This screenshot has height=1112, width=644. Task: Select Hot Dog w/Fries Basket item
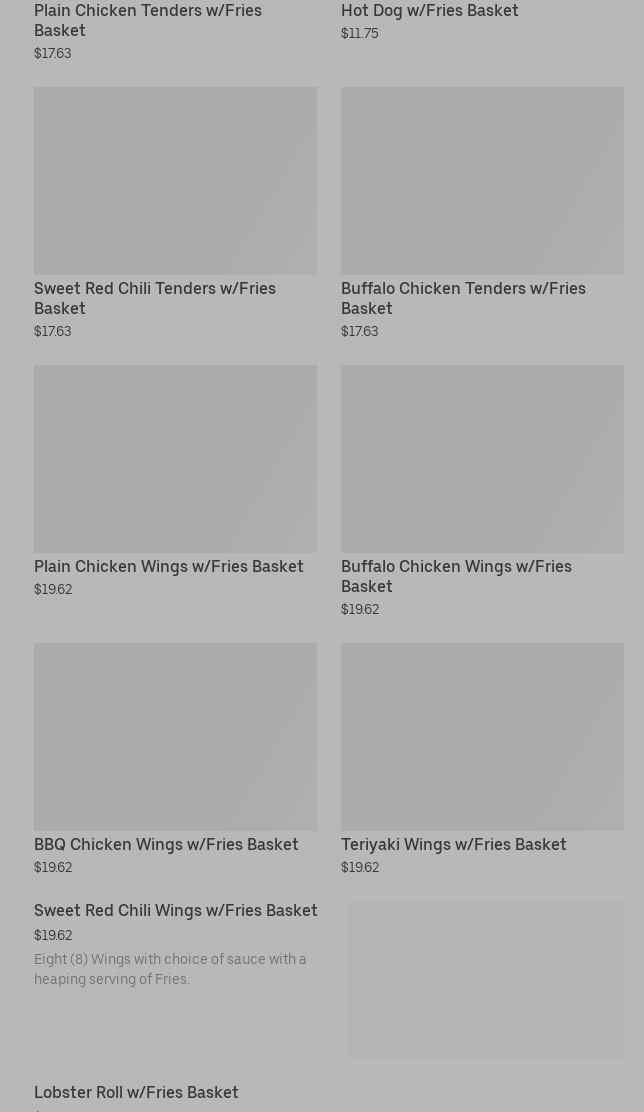[x=429, y=11]
